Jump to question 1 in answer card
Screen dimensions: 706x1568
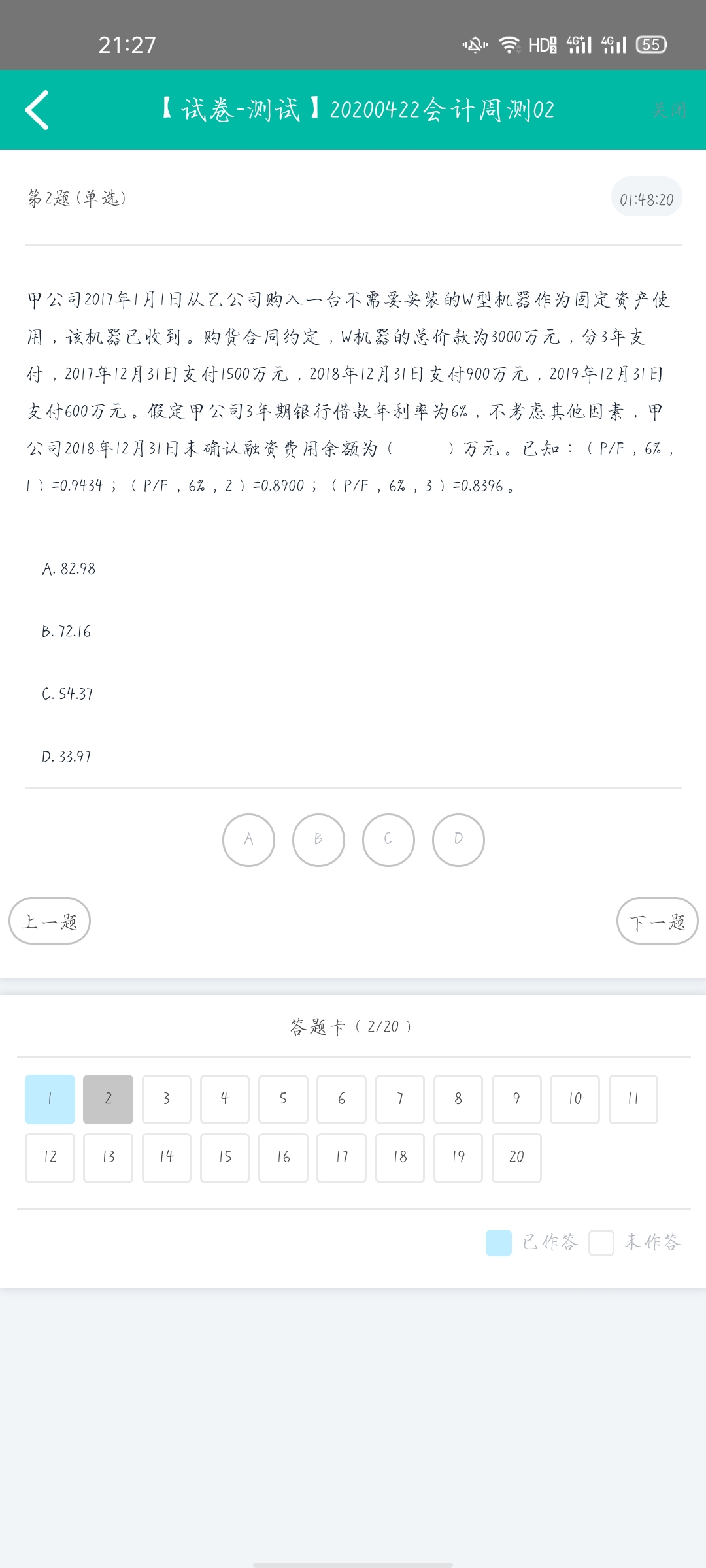(x=50, y=1099)
